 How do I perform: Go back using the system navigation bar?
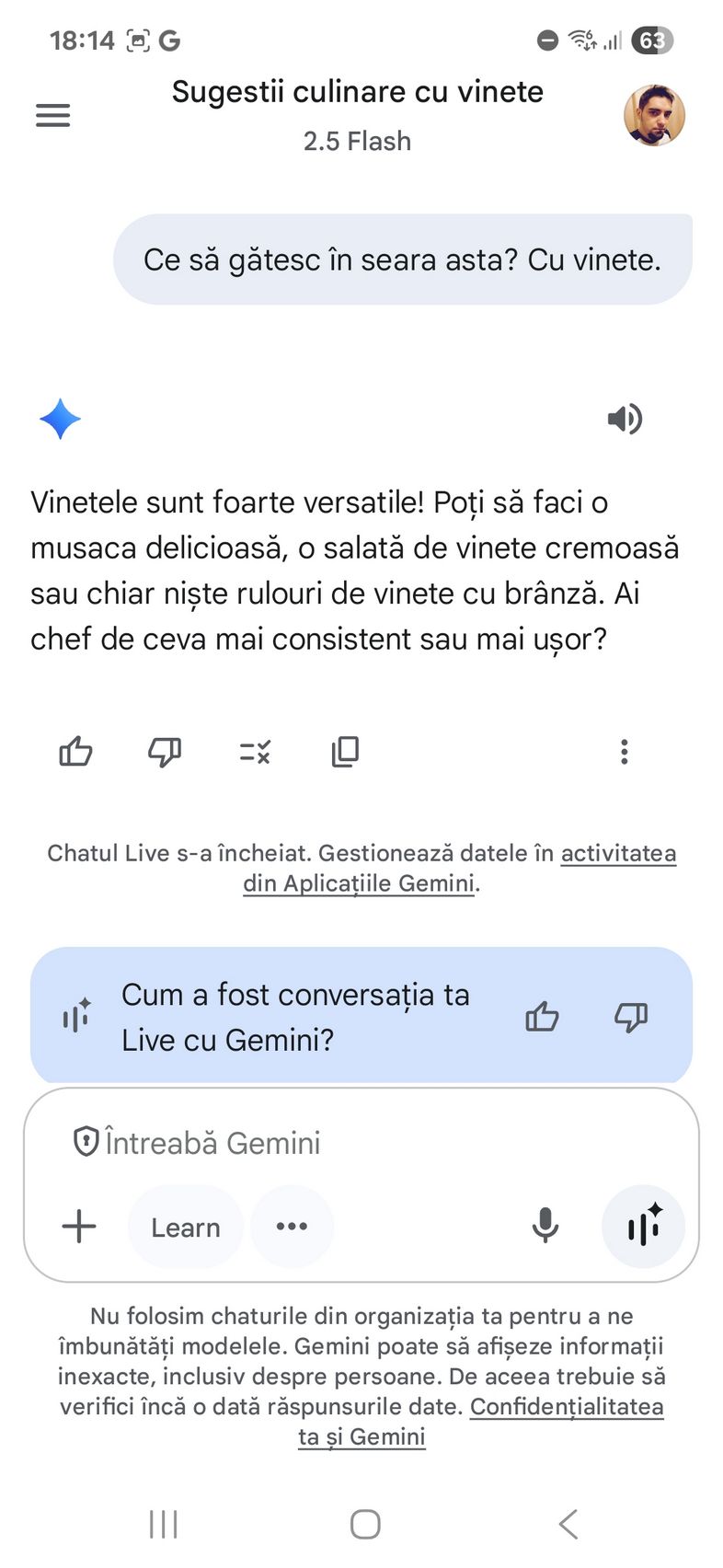tap(568, 1524)
